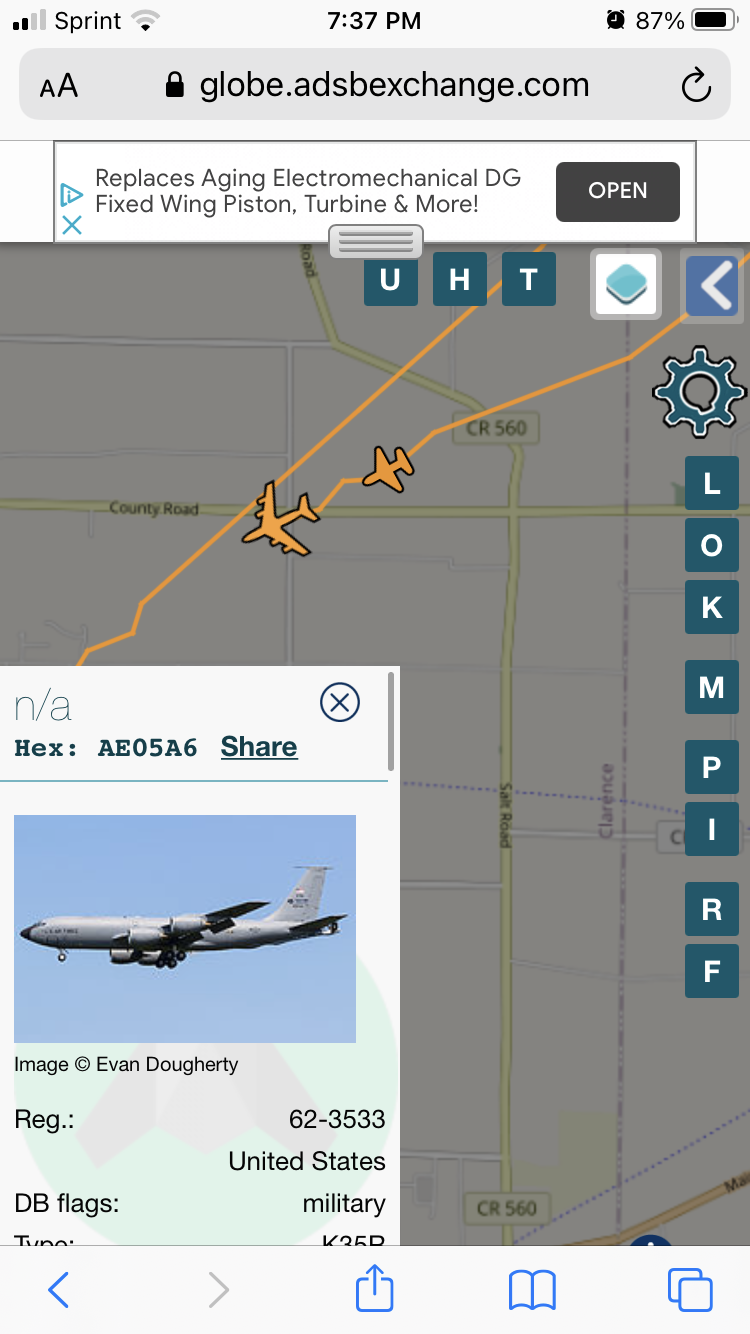Collapse the sidebar with the left chevron
Image resolution: width=750 pixels, height=1334 pixels.
[713, 286]
